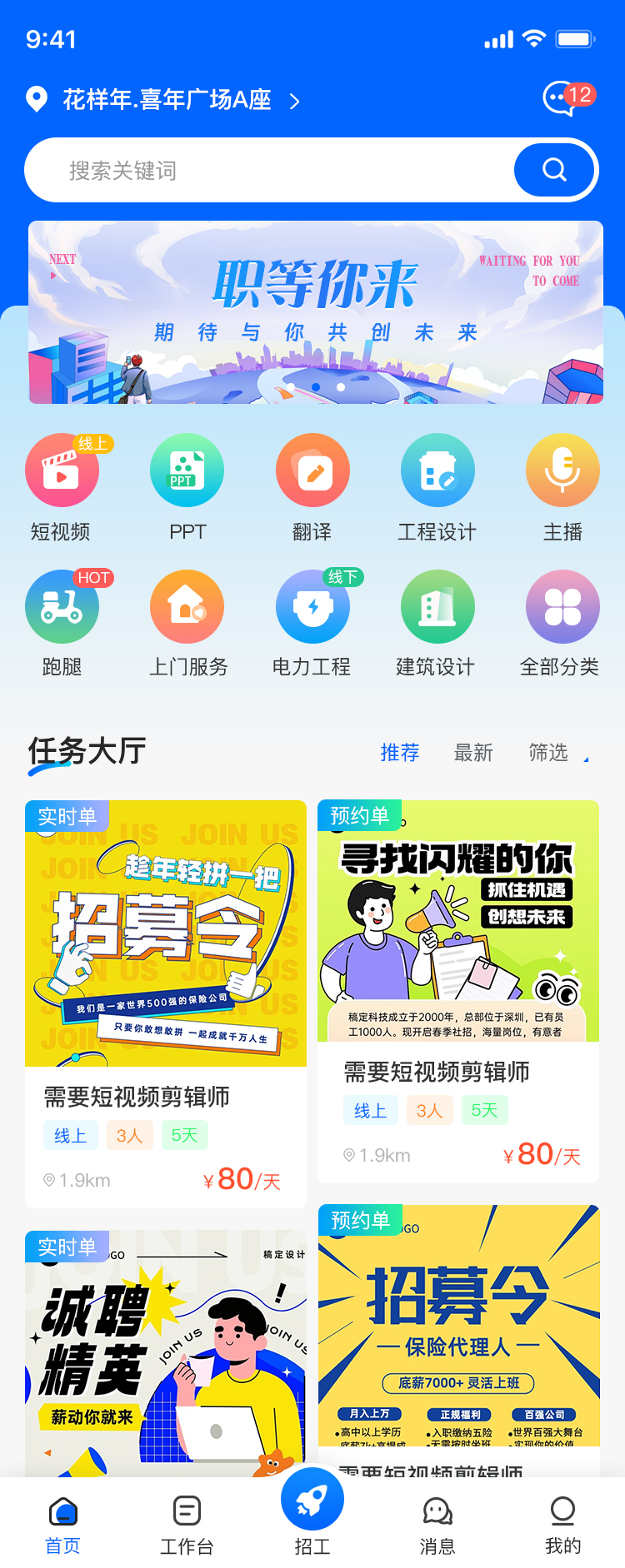Open the 实时单 招募令 task card
This screenshot has height=1568, width=625.
pyautogui.click(x=166, y=1004)
